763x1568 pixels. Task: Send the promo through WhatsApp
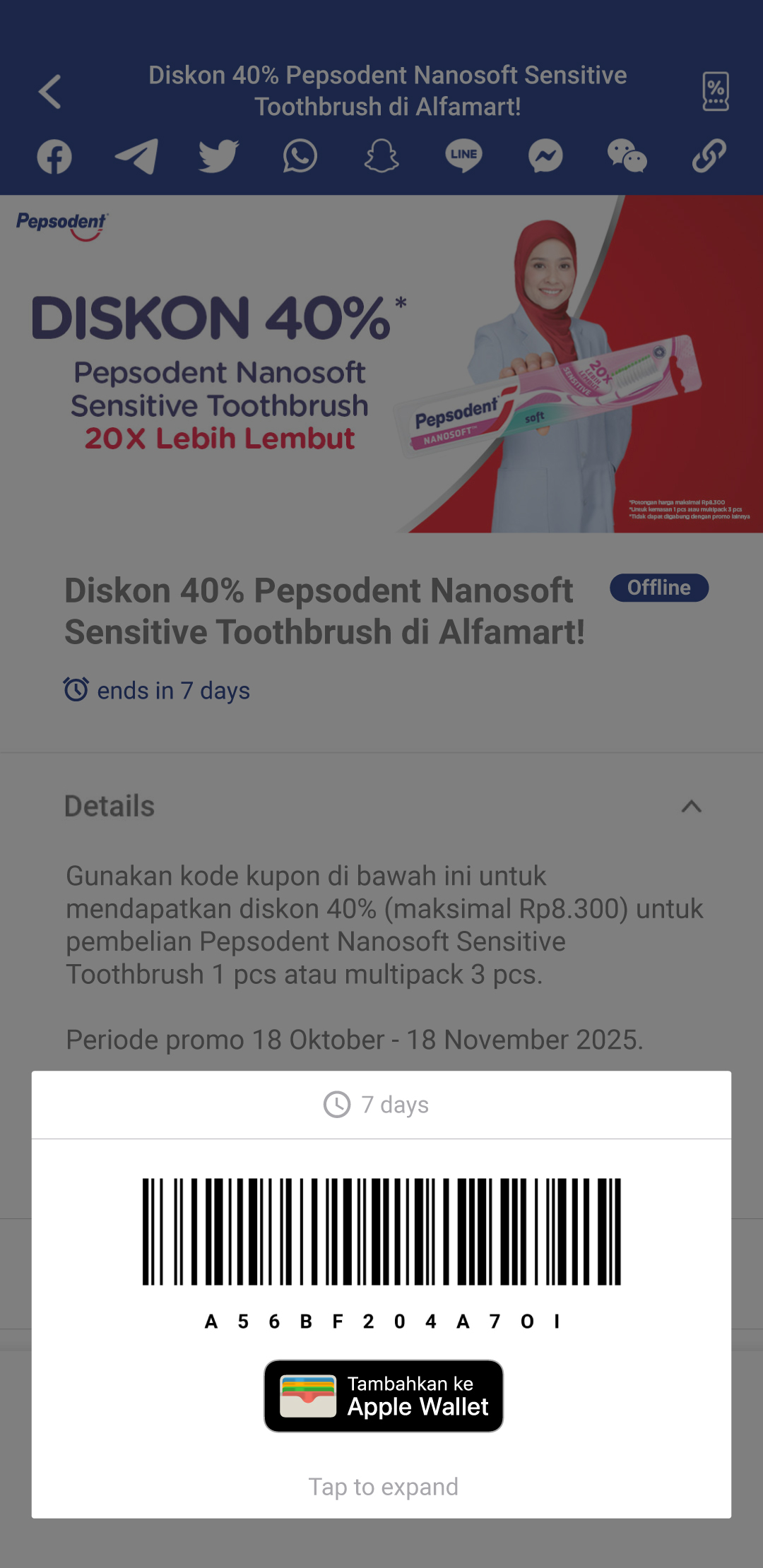point(300,156)
